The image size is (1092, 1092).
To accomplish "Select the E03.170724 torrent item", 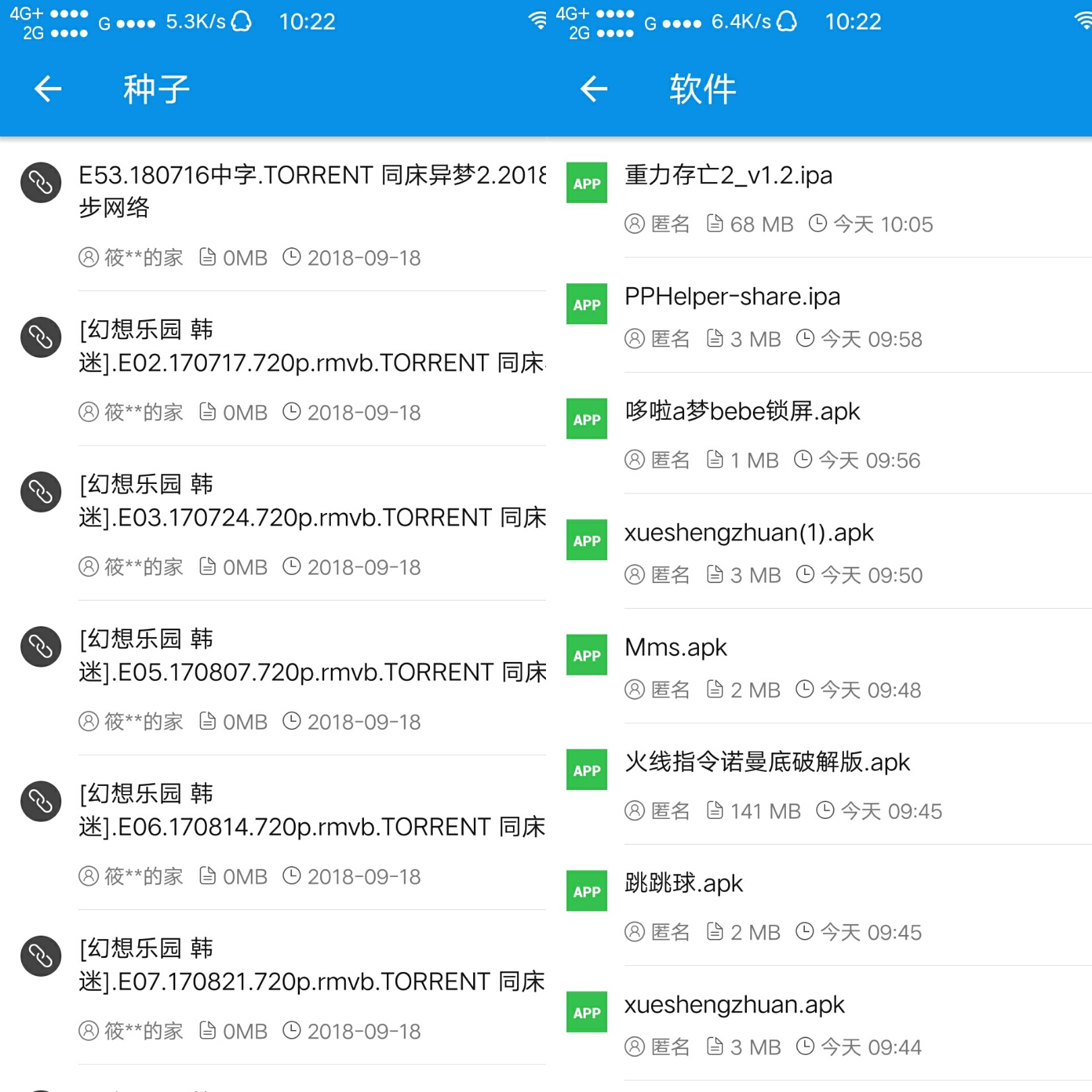I will coord(311,501).
